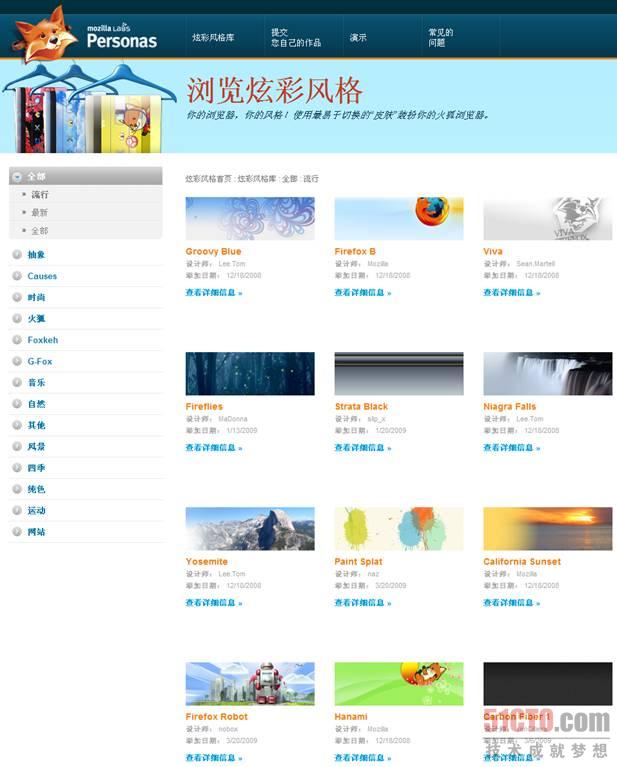Open the 音乐 category
This screenshot has height=767, width=617.
36,382
